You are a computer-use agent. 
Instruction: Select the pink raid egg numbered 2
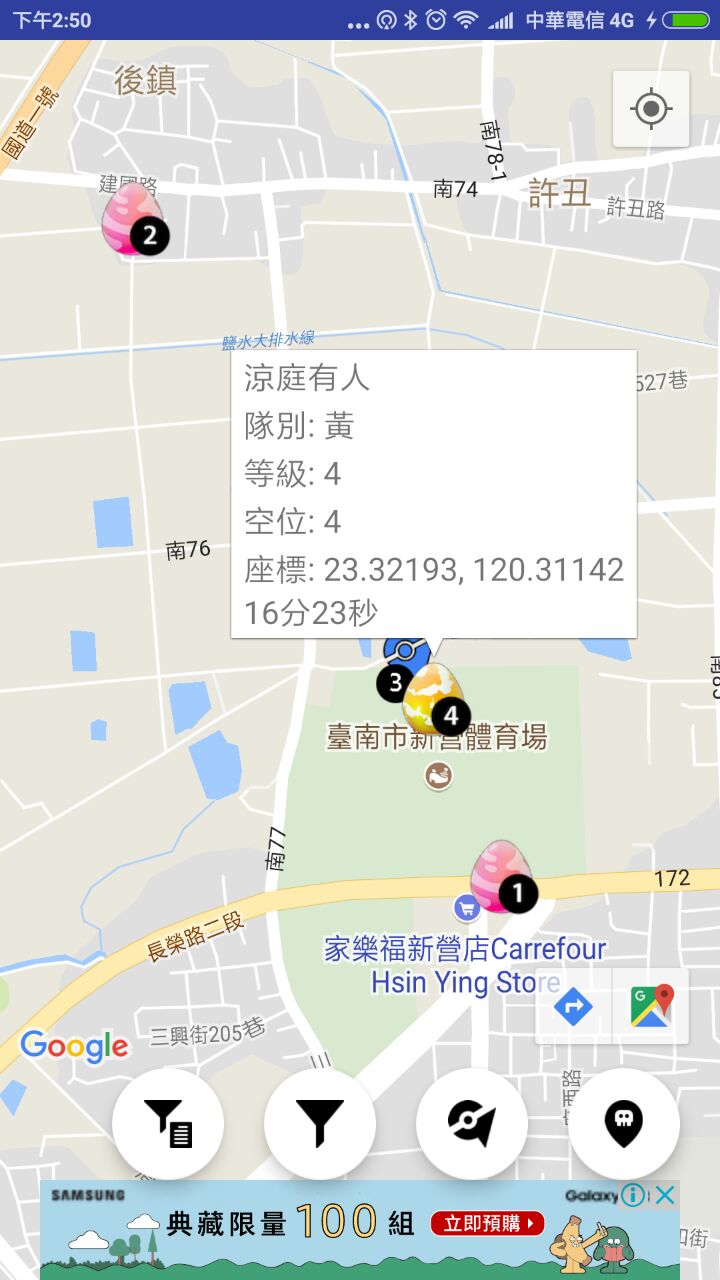click(x=131, y=220)
